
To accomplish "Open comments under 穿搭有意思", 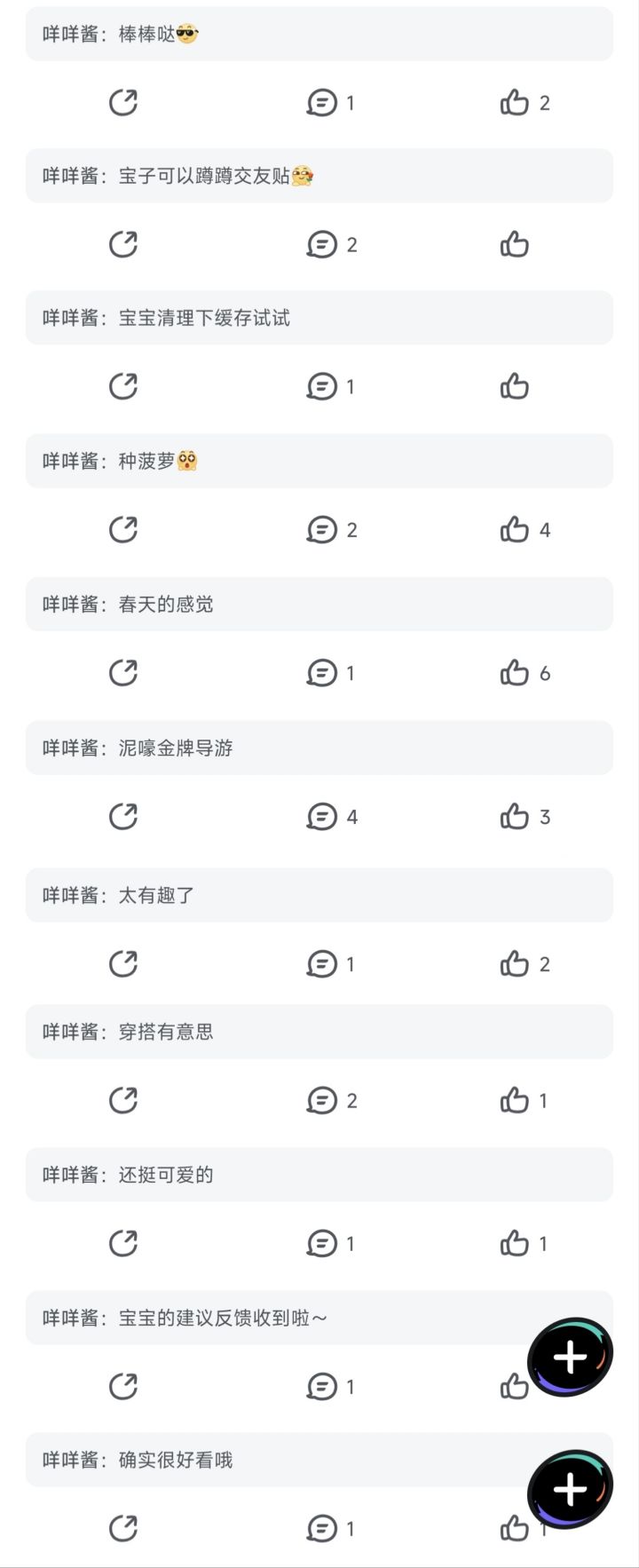I will pos(322,1101).
